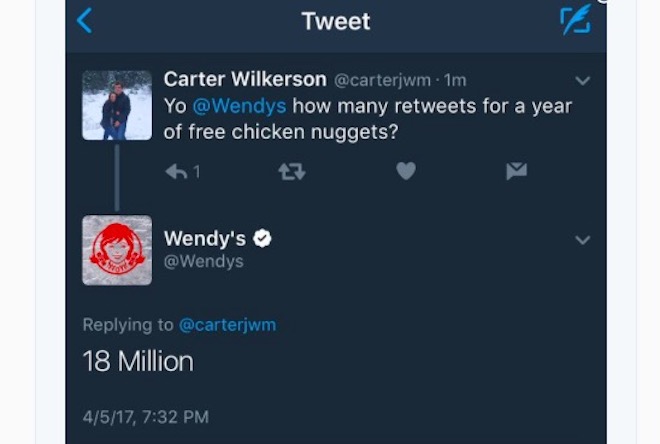Open Wendy's profile avatar

pyautogui.click(x=117, y=250)
